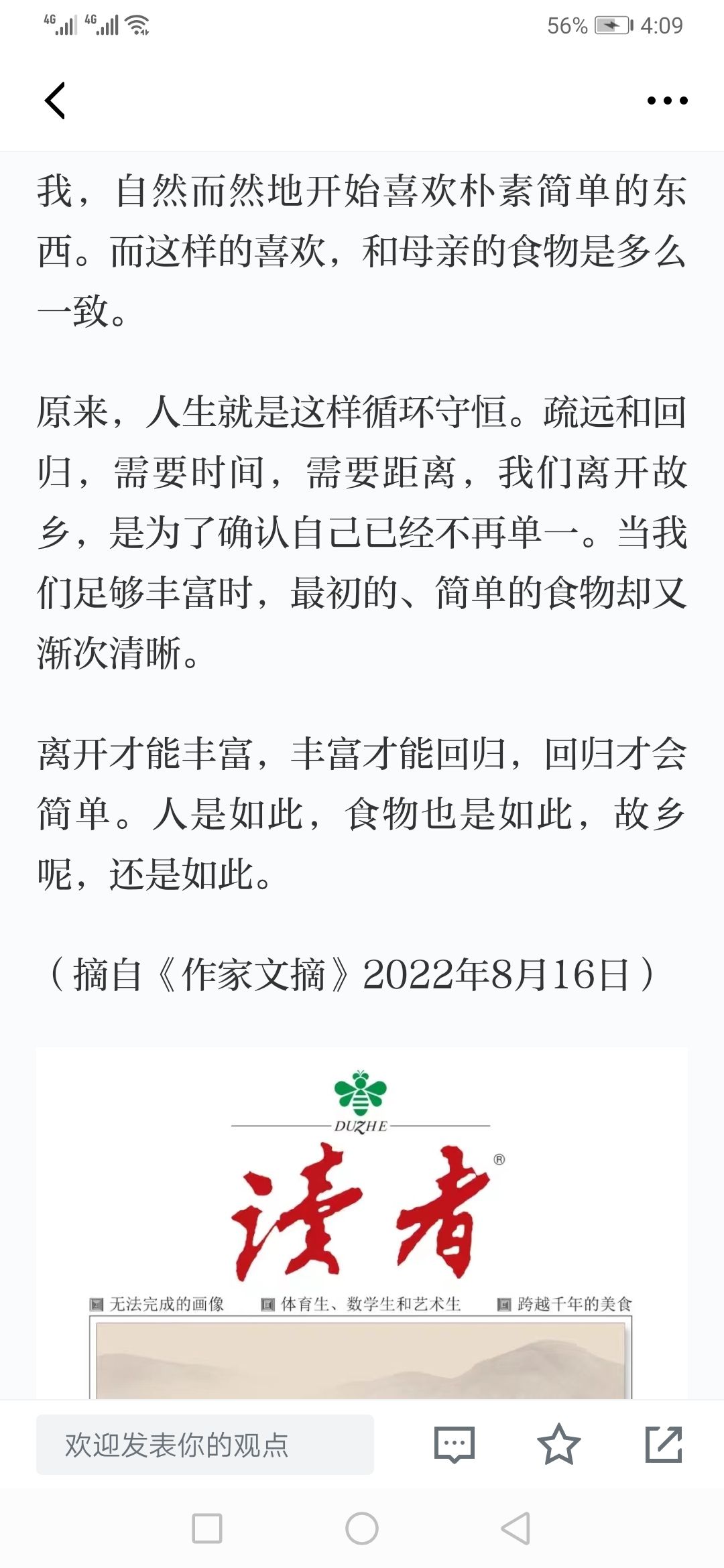
Task: Favorite this article with the star
Action: [558, 1444]
